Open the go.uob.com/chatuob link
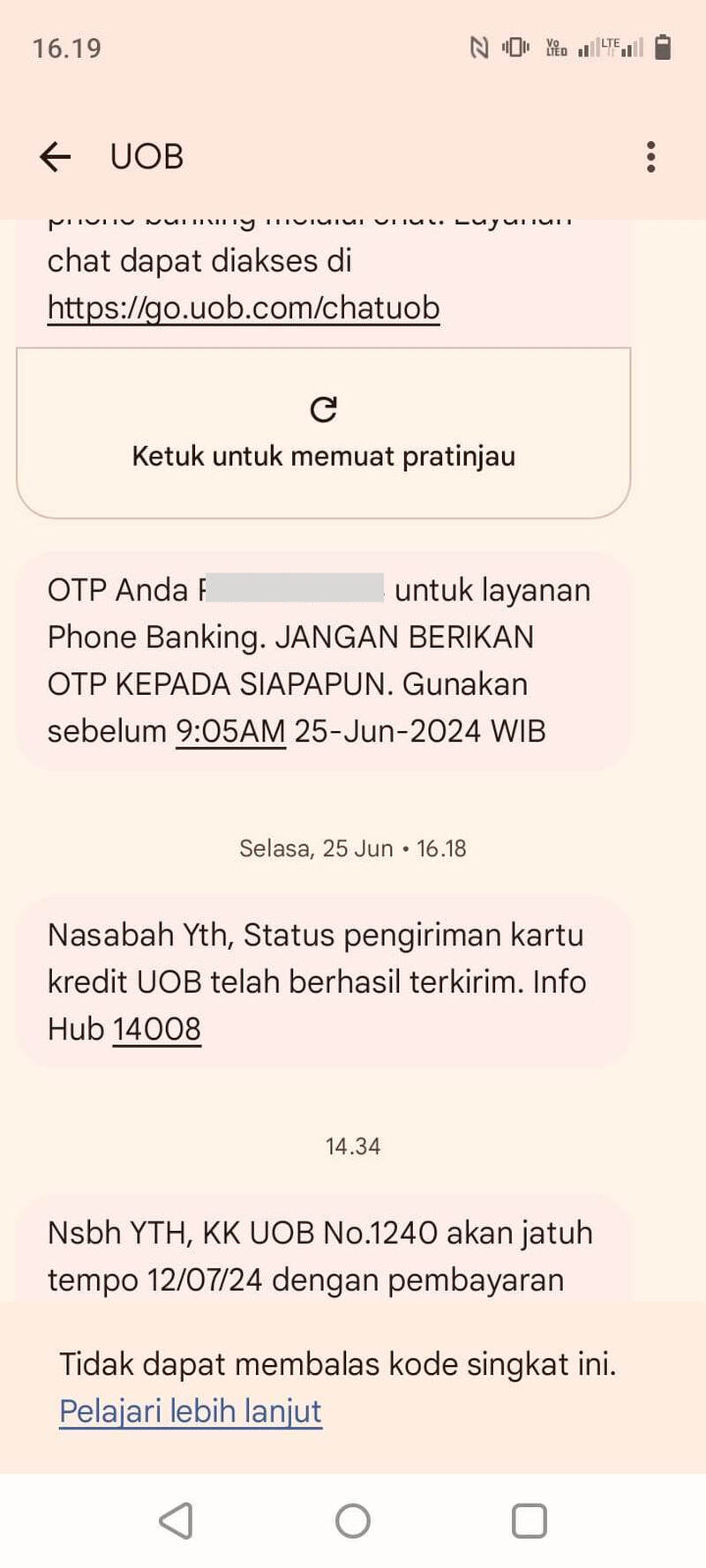The width and height of the screenshot is (706, 1568). (x=244, y=308)
